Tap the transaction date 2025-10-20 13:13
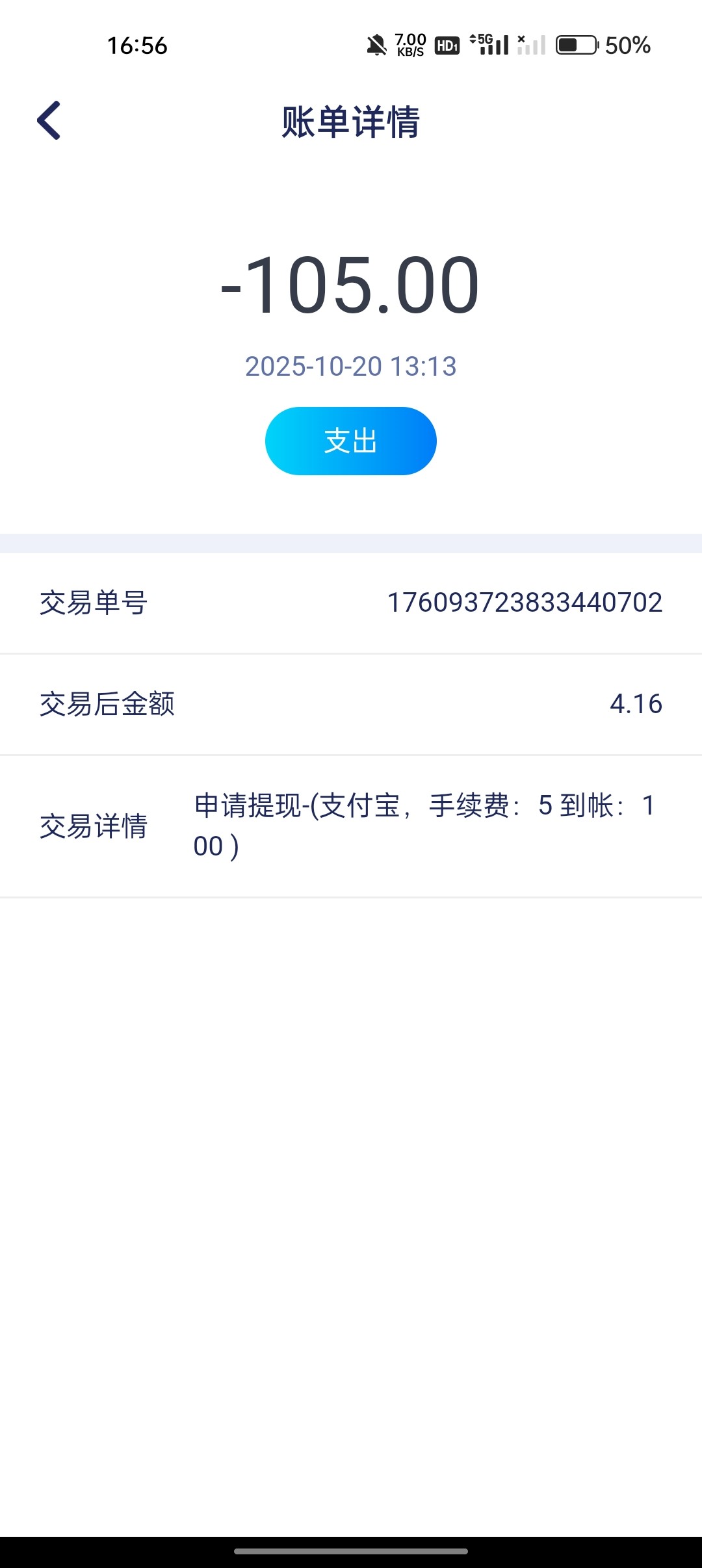The image size is (702, 1568). click(x=350, y=367)
